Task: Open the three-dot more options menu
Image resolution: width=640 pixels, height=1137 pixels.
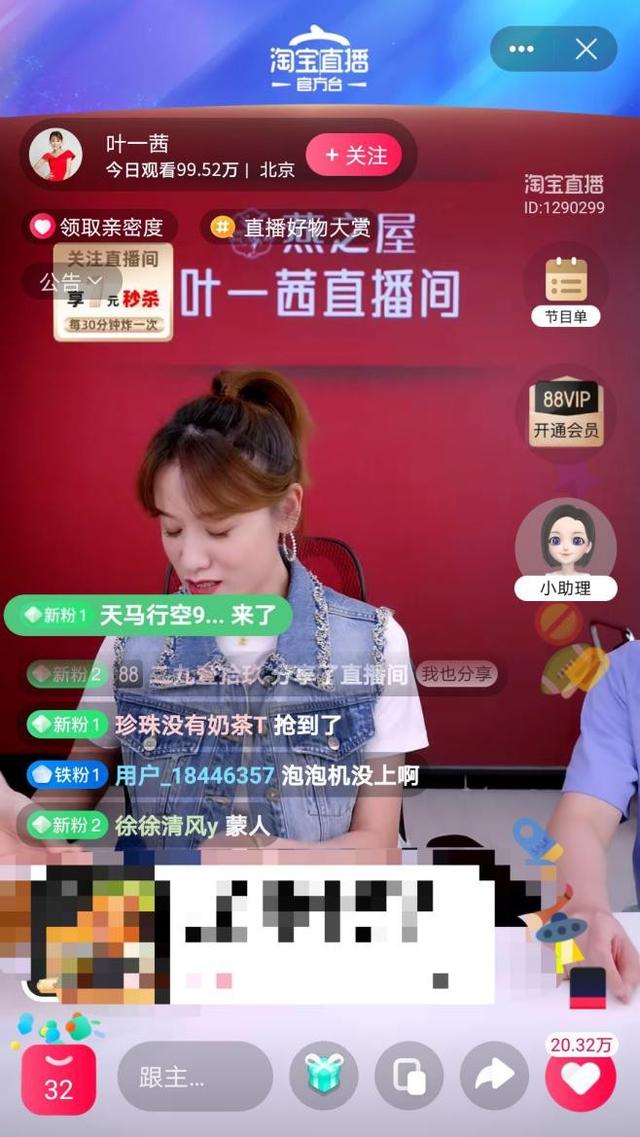Action: (x=522, y=49)
